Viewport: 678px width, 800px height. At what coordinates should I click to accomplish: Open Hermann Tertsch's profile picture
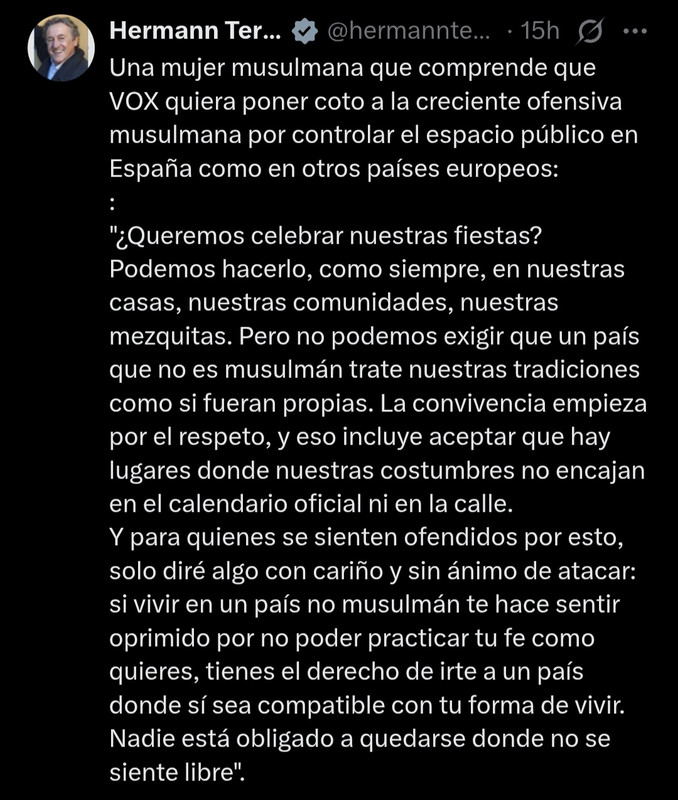[60, 47]
